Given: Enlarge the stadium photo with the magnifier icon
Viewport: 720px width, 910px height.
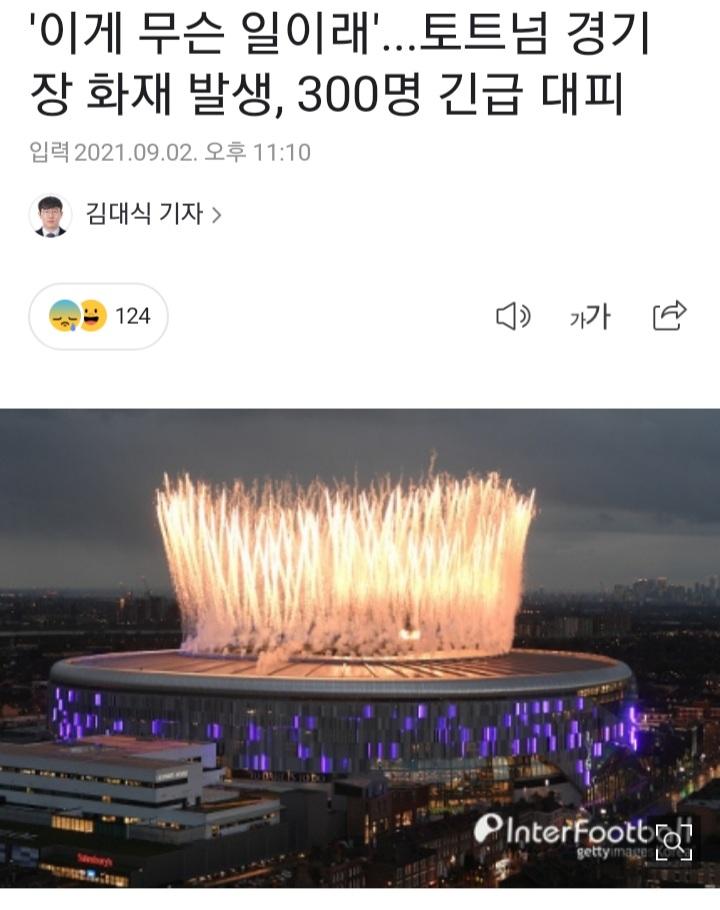Looking at the screenshot, I should point(673,842).
